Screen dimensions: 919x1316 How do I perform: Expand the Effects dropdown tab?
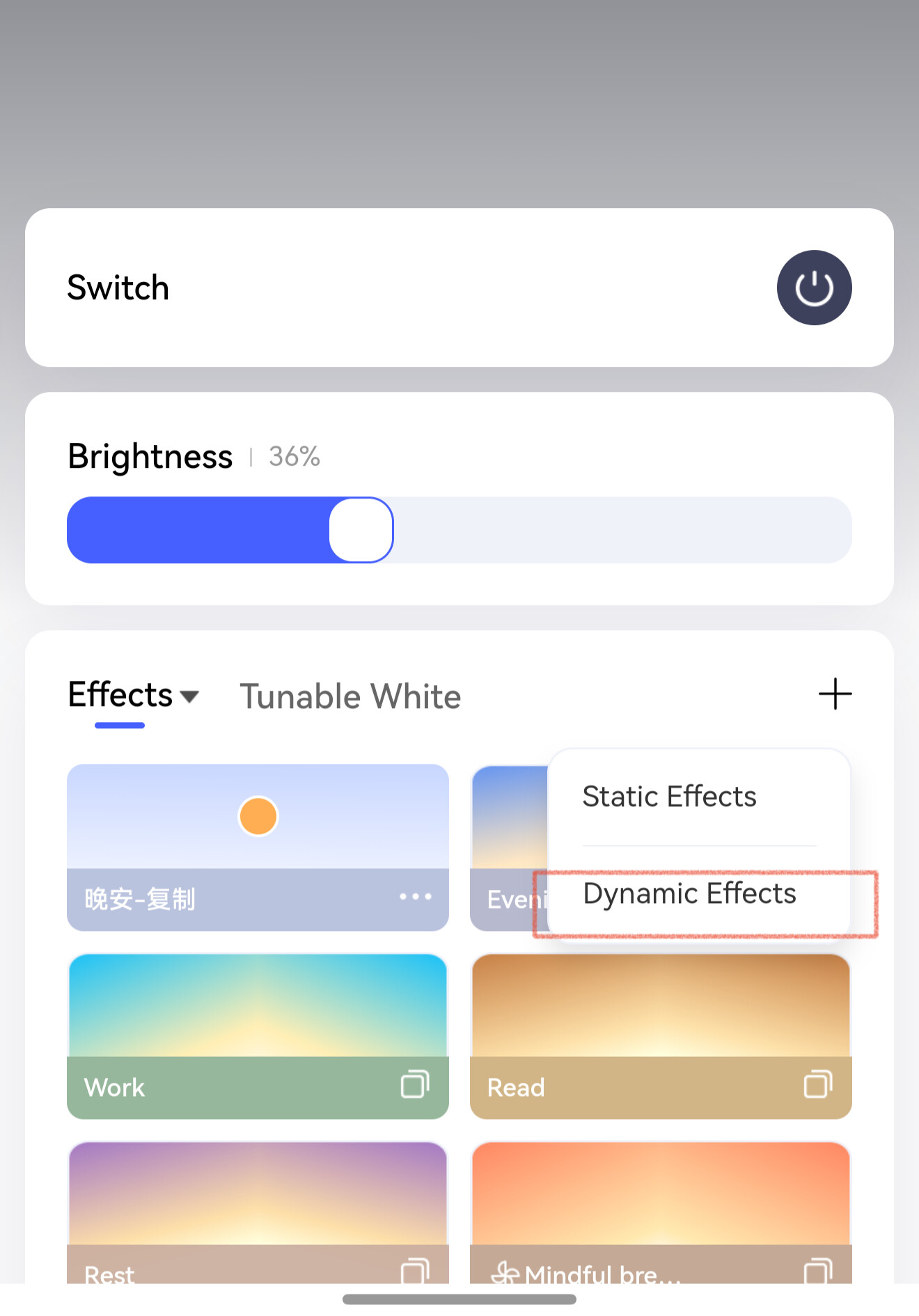pos(133,696)
